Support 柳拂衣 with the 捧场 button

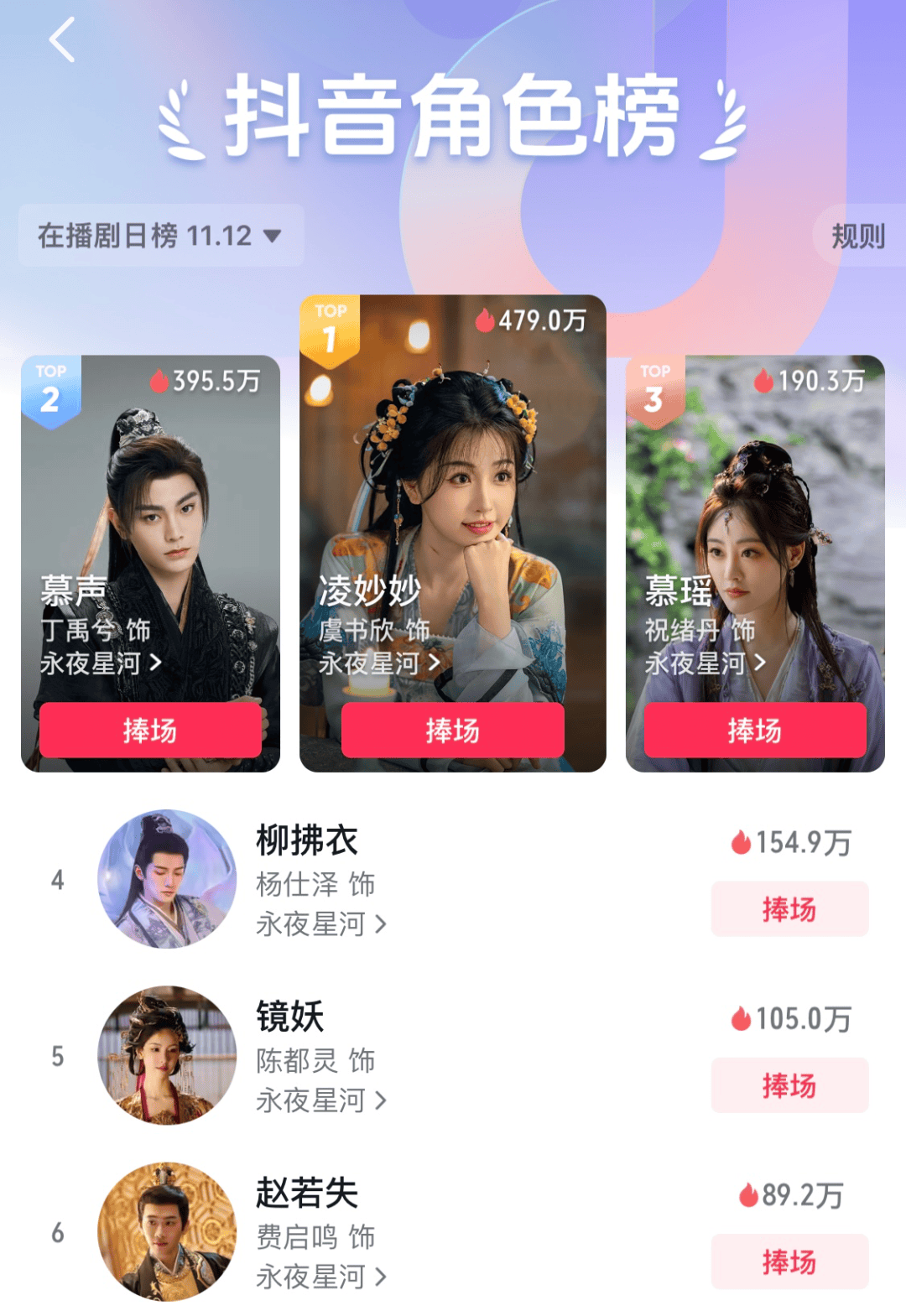pos(789,909)
